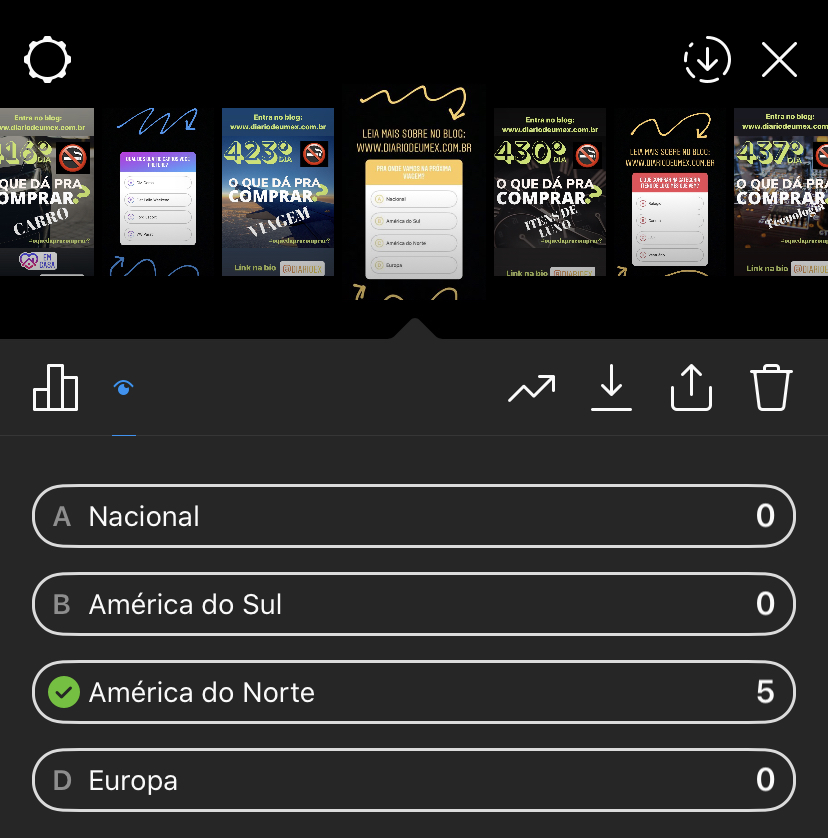
Task: Close the story insights viewer
Action: pos(779,60)
